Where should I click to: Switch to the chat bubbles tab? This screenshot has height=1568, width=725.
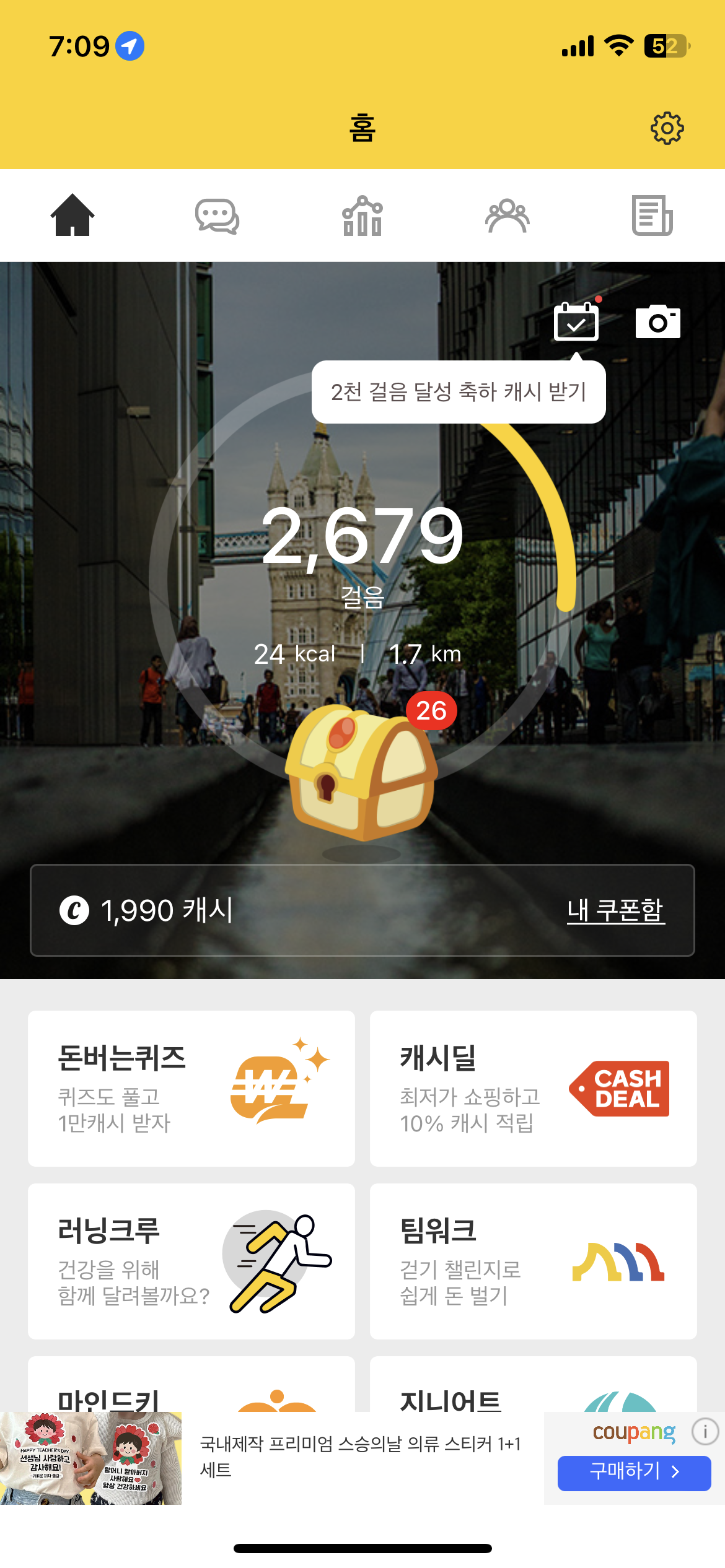(x=217, y=216)
